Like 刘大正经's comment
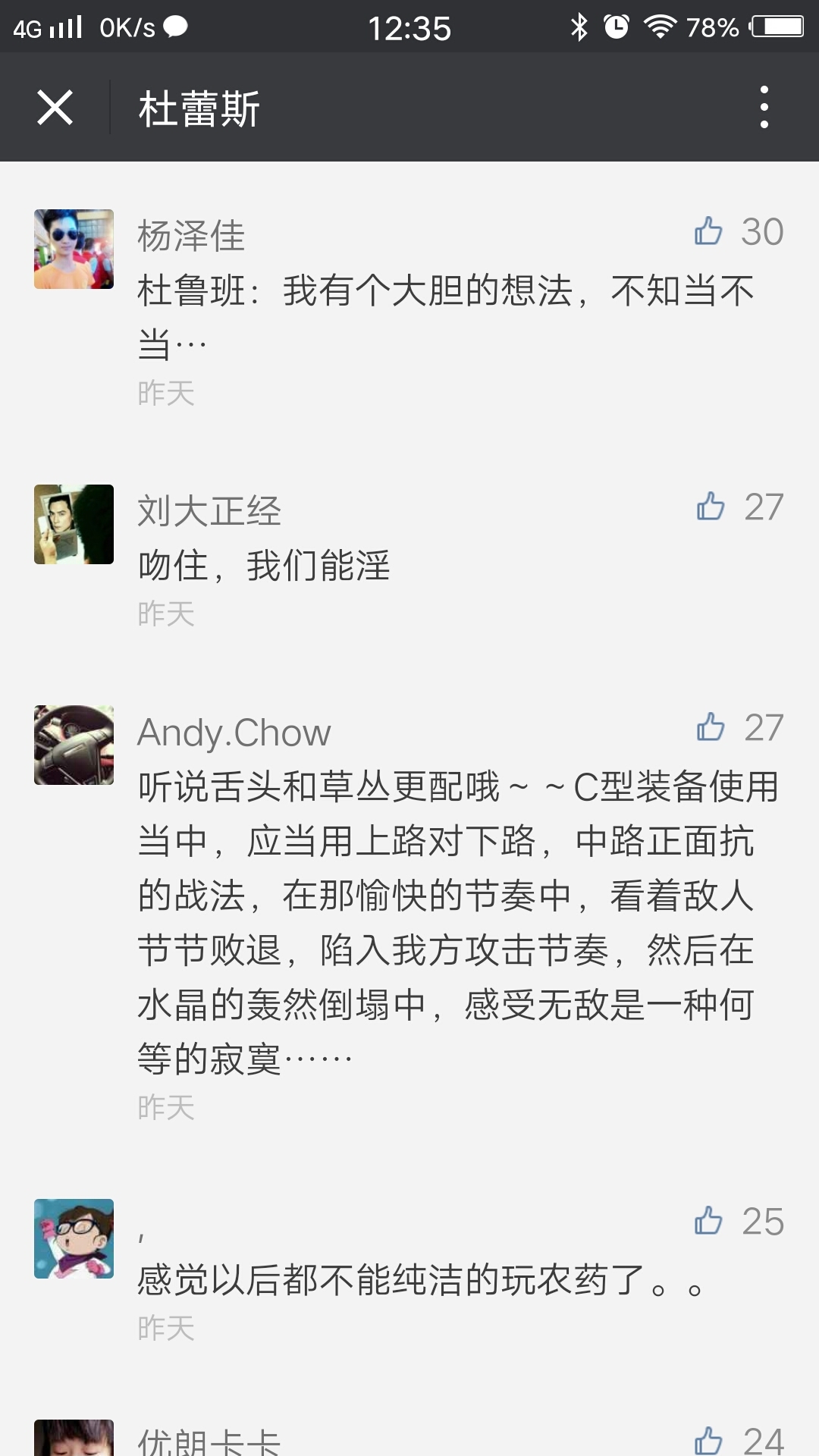819x1456 pixels. (x=711, y=507)
